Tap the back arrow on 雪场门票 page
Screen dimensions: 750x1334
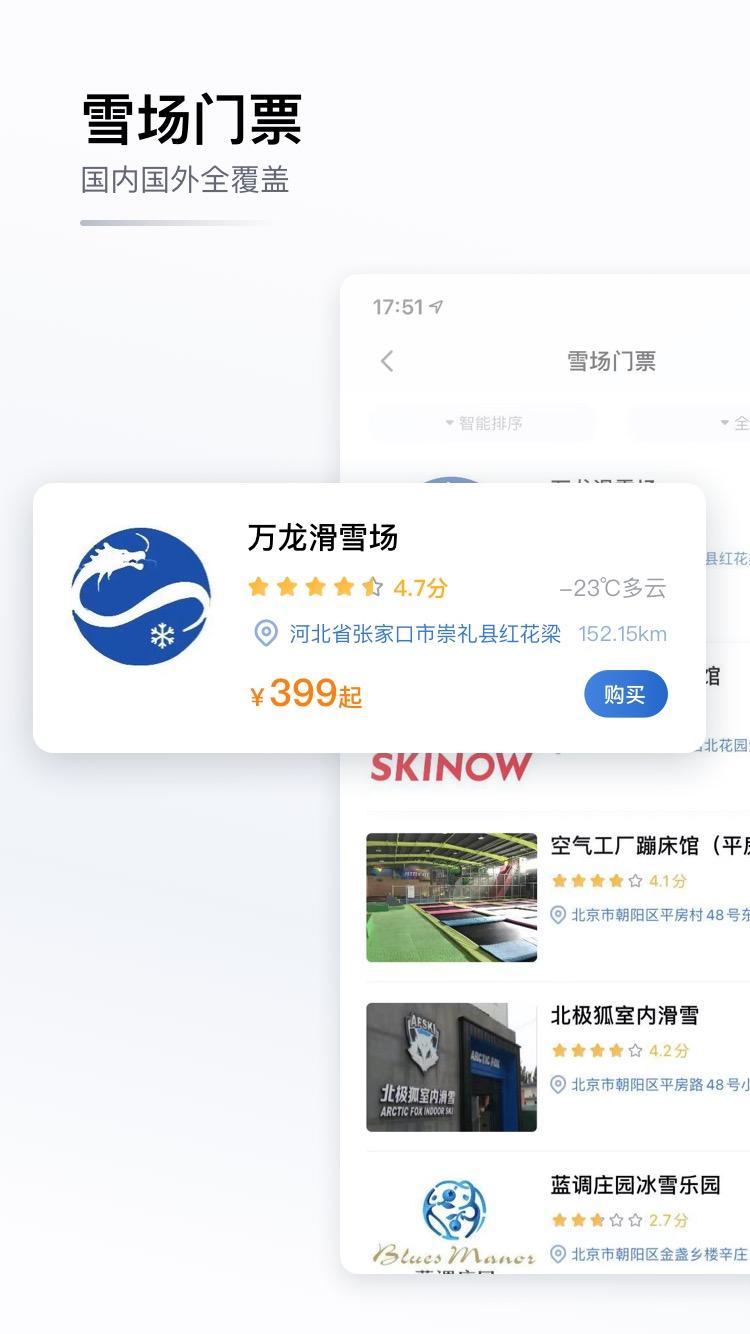[388, 362]
